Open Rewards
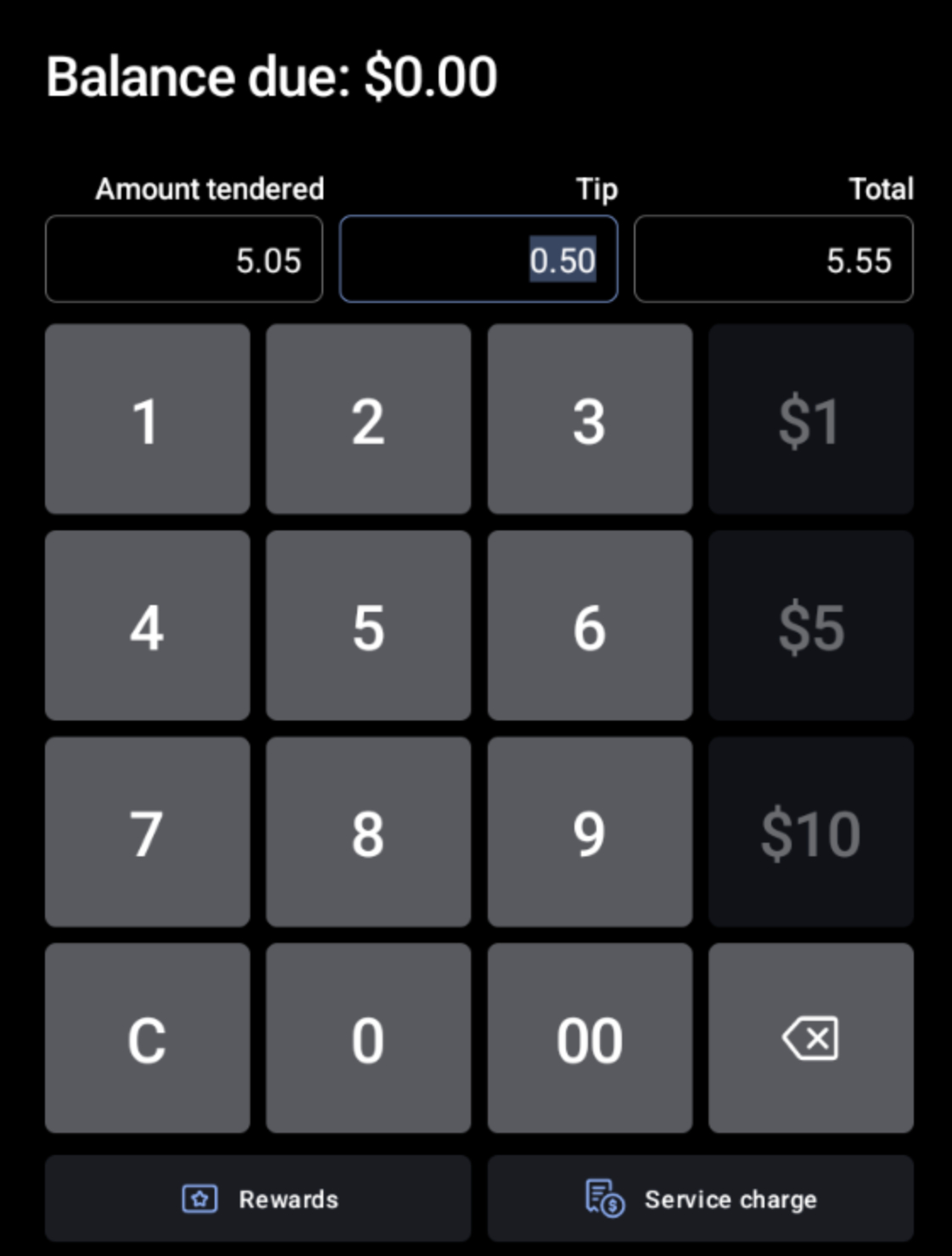The image size is (952, 1256). 258,1199
